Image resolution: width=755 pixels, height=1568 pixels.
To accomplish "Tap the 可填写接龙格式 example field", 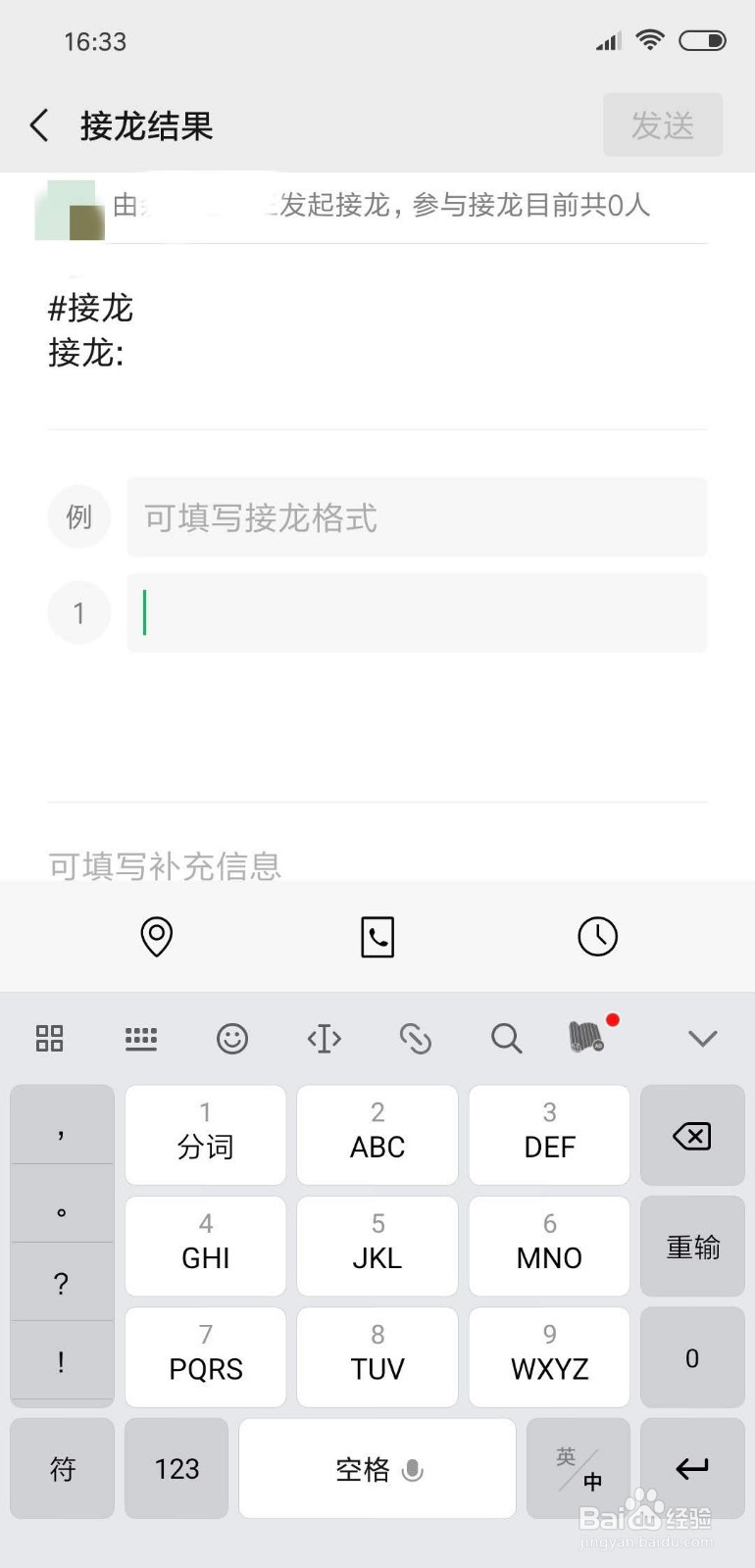I will [417, 517].
